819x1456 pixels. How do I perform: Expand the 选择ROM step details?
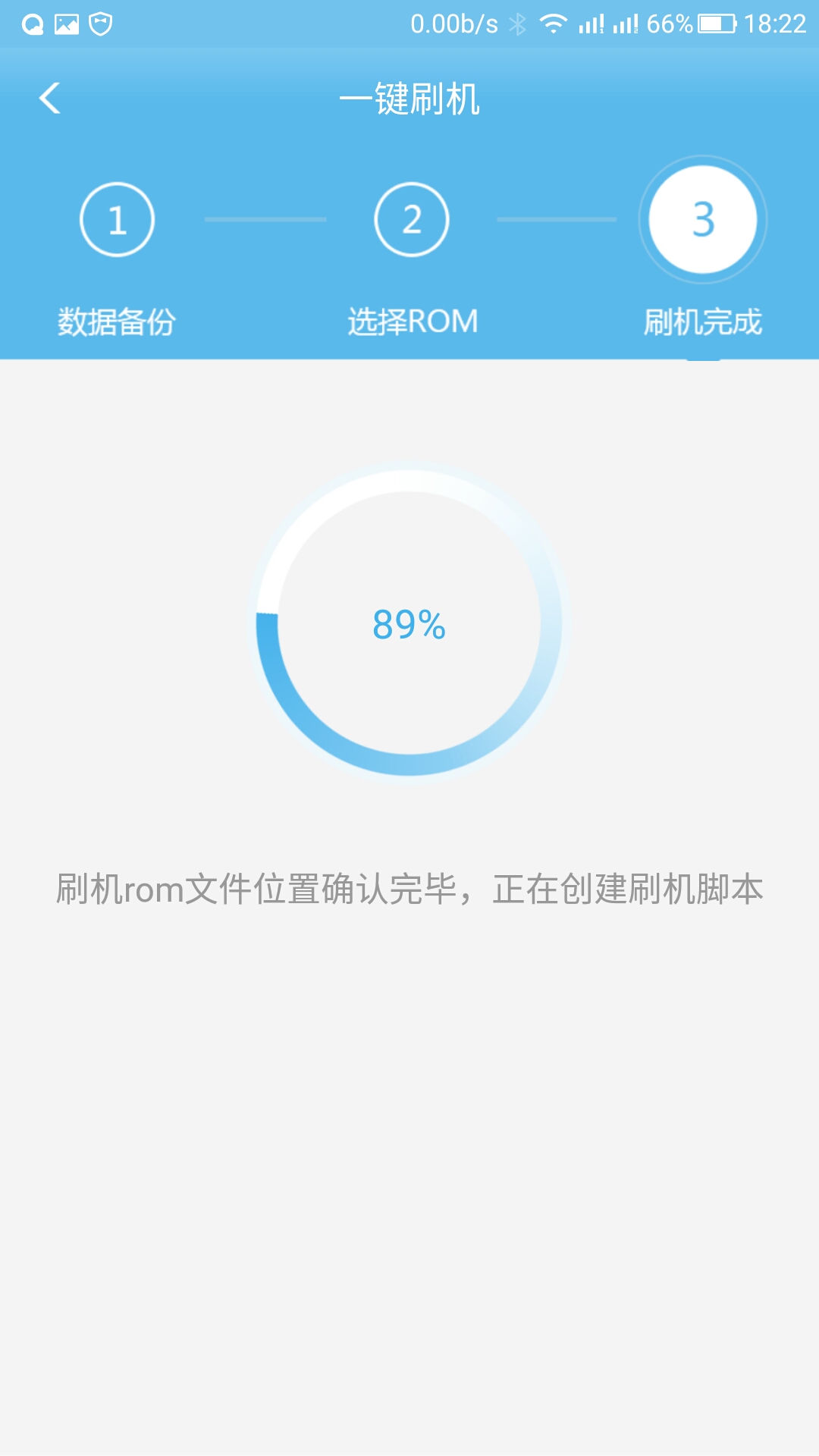pyautogui.click(x=409, y=320)
